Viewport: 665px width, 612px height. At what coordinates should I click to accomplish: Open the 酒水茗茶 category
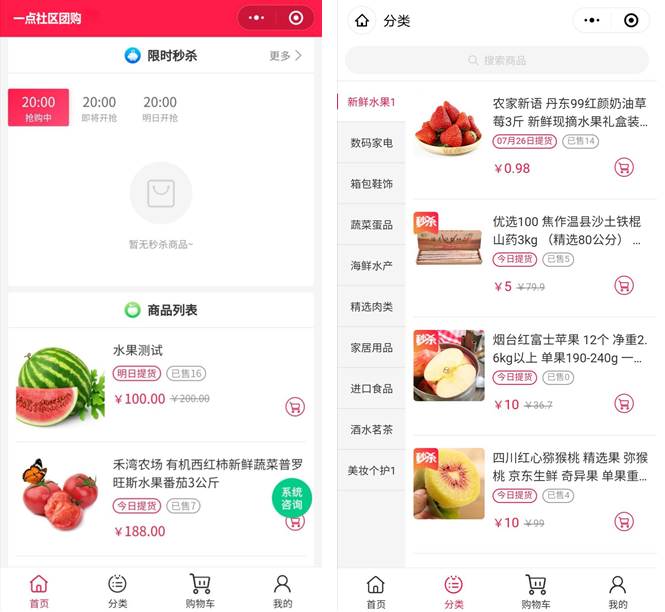point(371,429)
